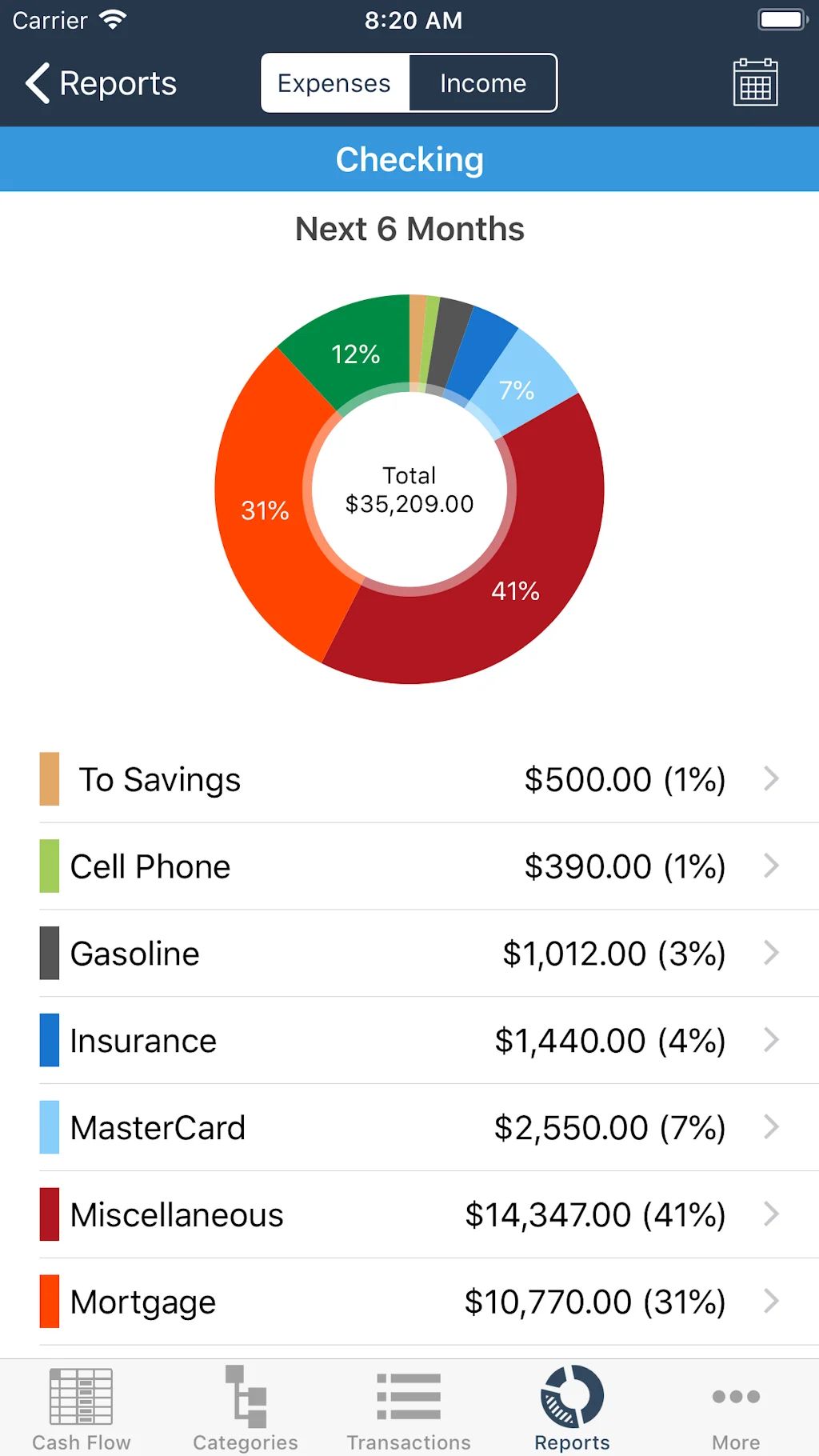Open the Gasoline expense row

click(409, 954)
